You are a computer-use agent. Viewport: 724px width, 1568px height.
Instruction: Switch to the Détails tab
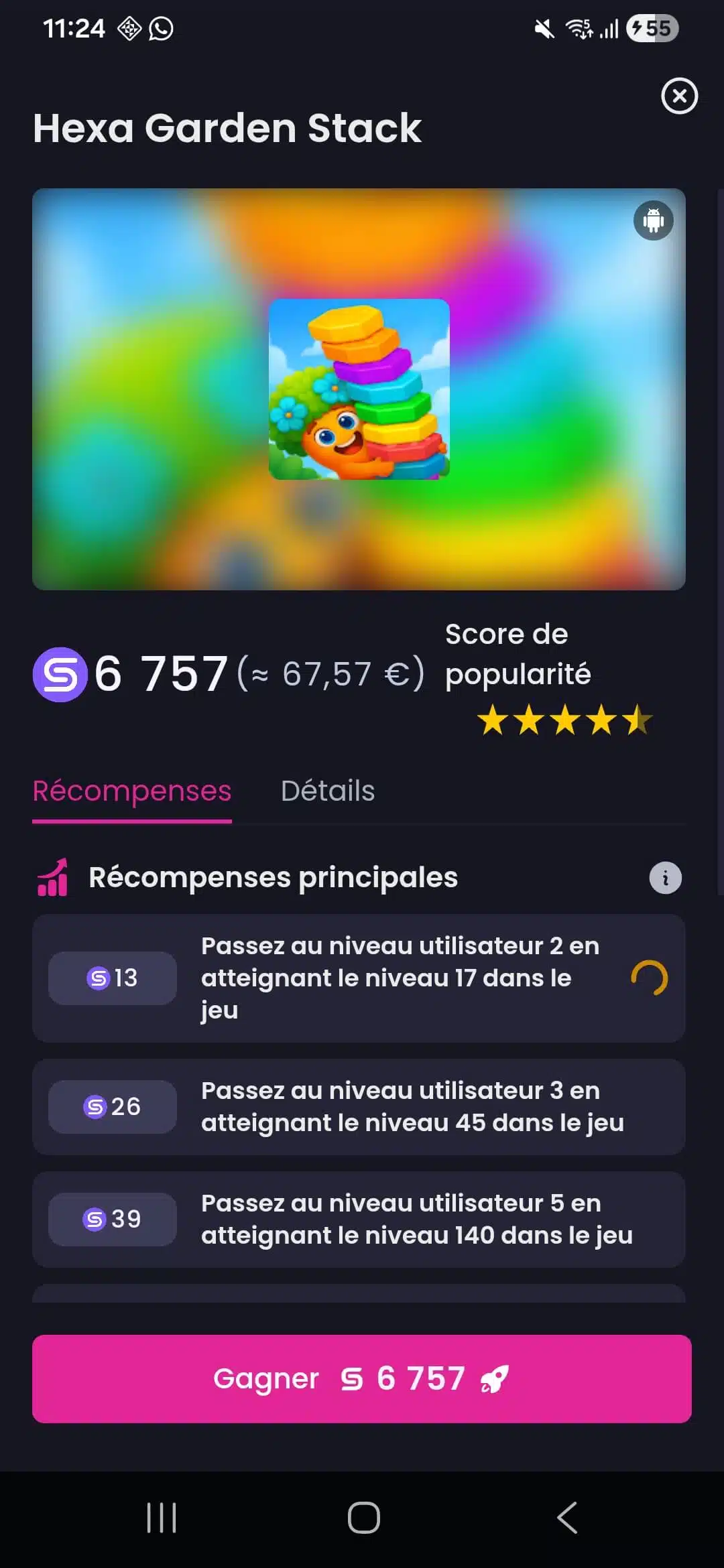[x=328, y=791]
